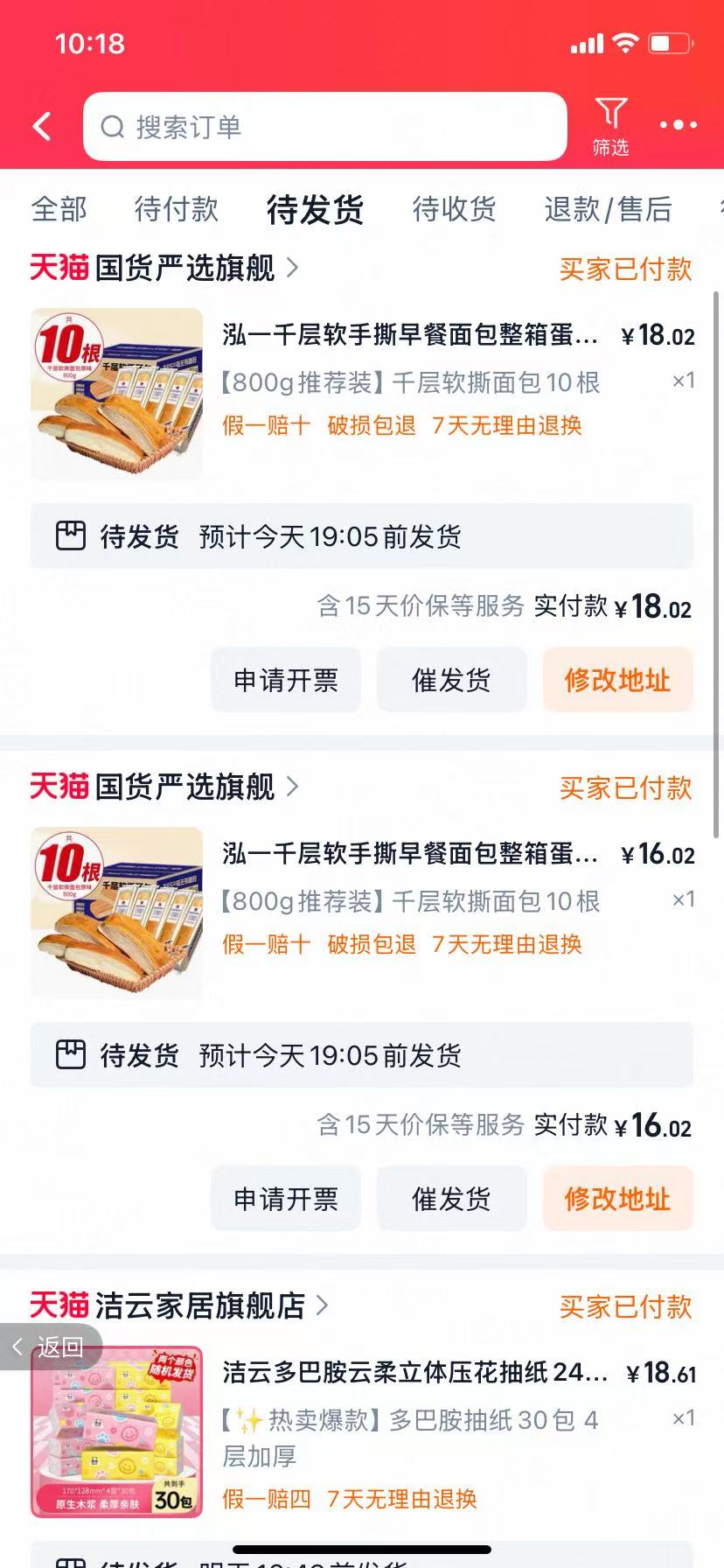Switch to the 退款/售后 tab

(x=608, y=209)
